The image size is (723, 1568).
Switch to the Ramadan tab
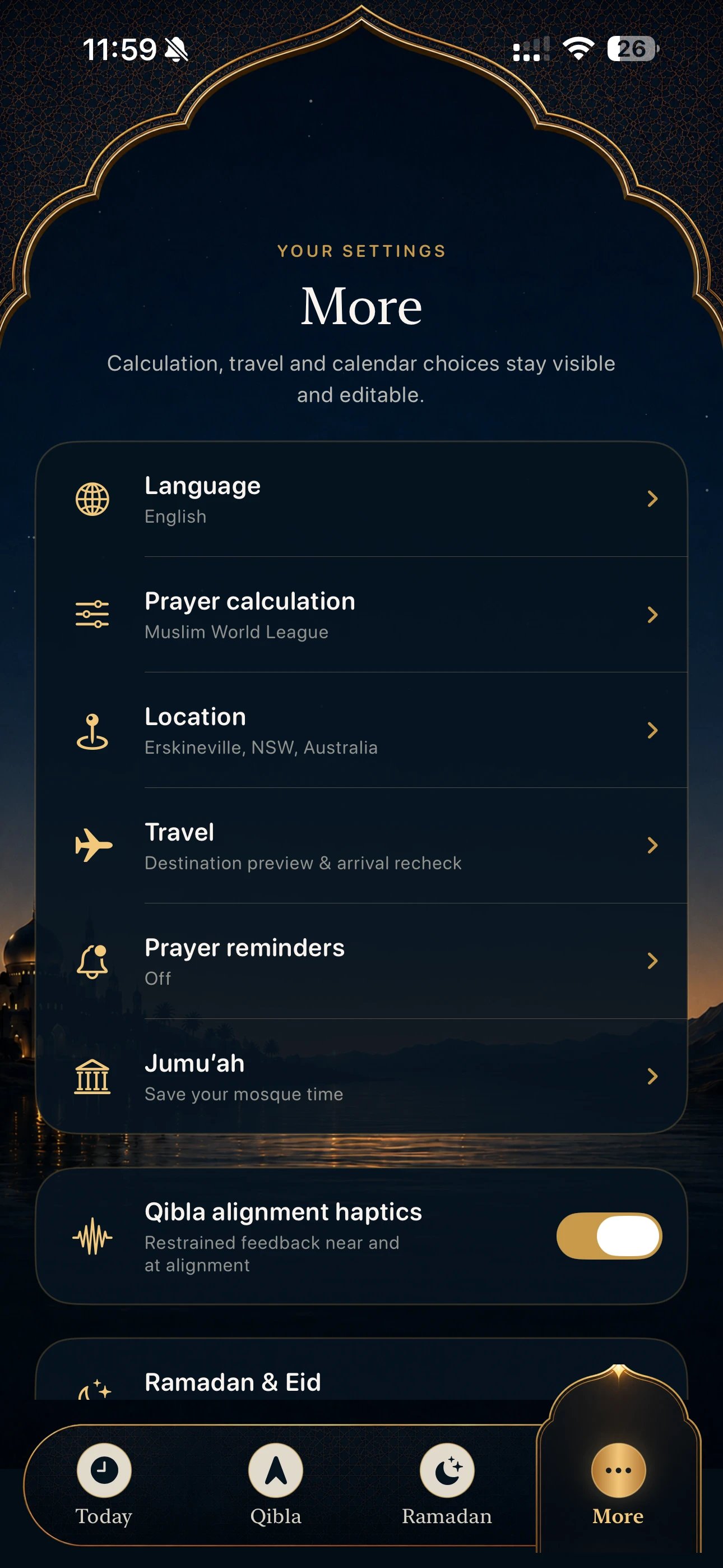point(447,1485)
